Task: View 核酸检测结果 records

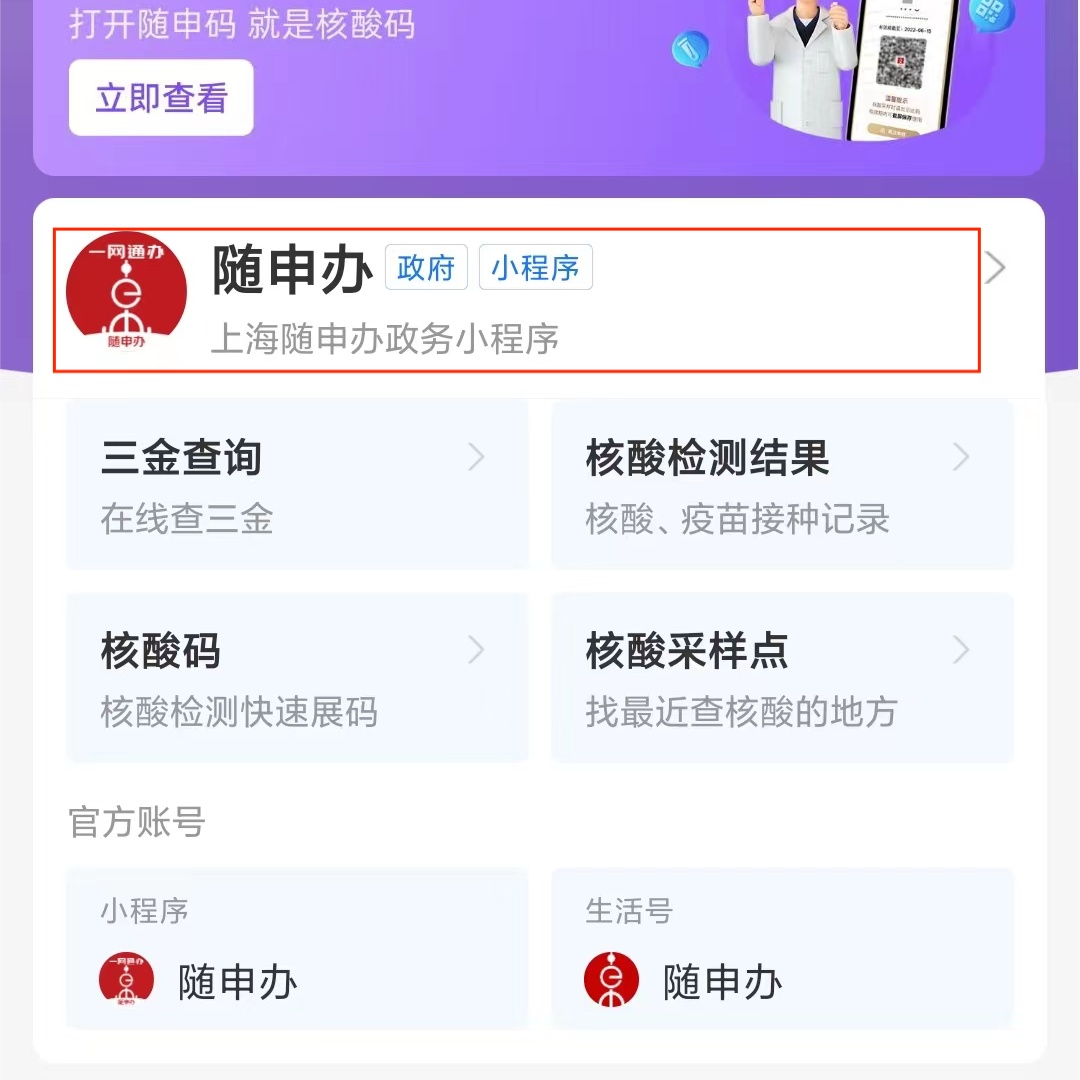Action: (x=782, y=485)
